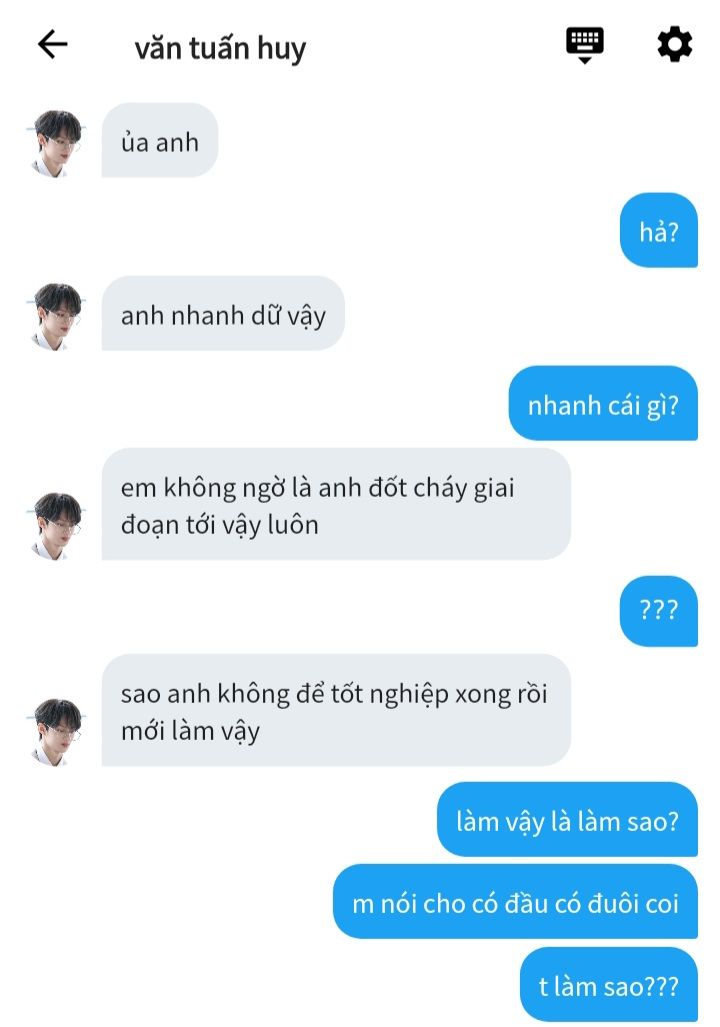The image size is (720, 1027).
Task: Go back using the arrow icon
Action: (52, 45)
